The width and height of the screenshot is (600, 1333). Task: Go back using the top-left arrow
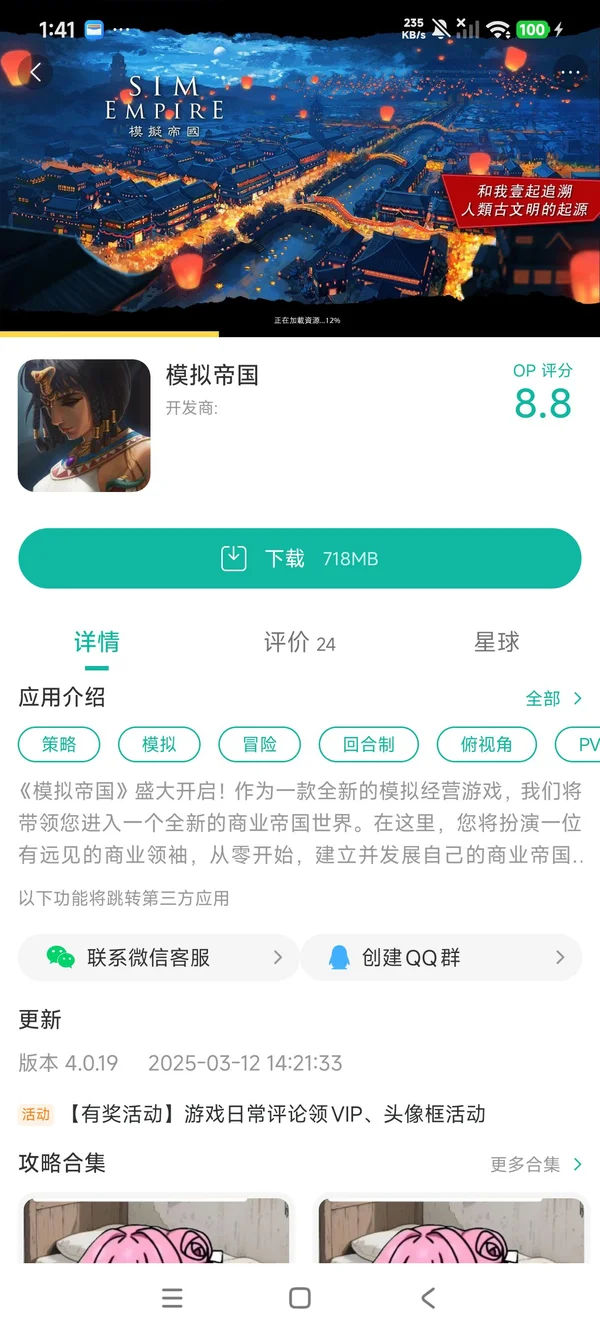coord(36,72)
